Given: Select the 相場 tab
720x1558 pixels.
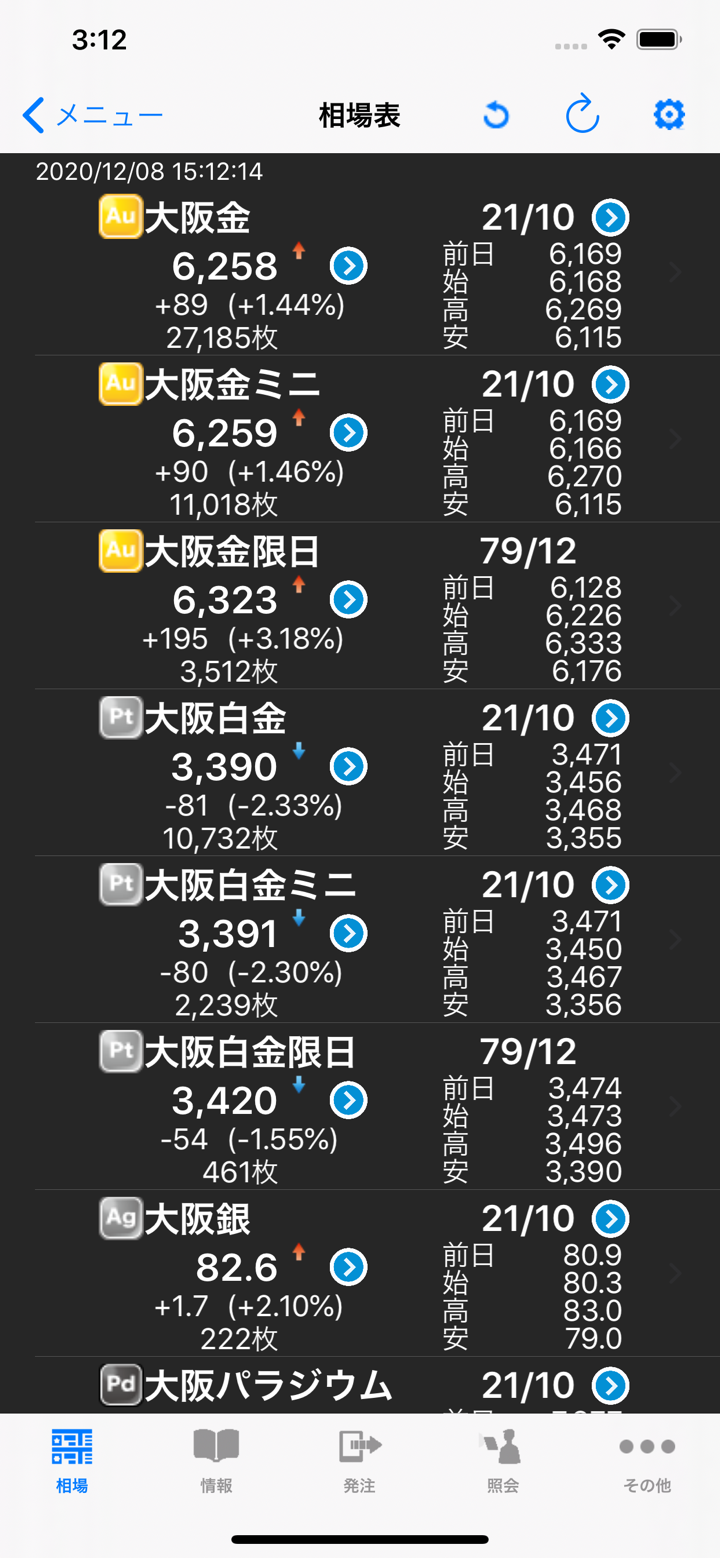Looking at the screenshot, I should pos(72,1460).
